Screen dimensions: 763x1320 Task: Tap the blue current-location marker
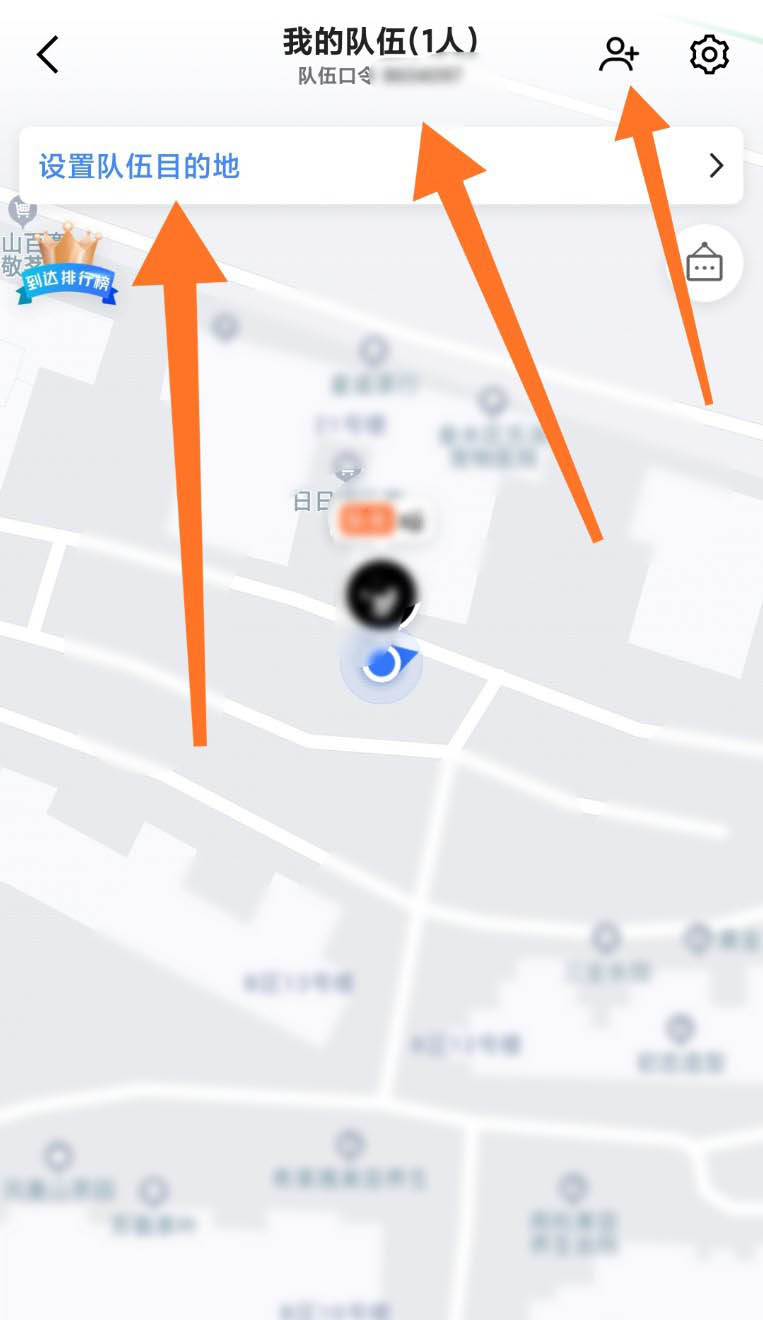point(381,660)
